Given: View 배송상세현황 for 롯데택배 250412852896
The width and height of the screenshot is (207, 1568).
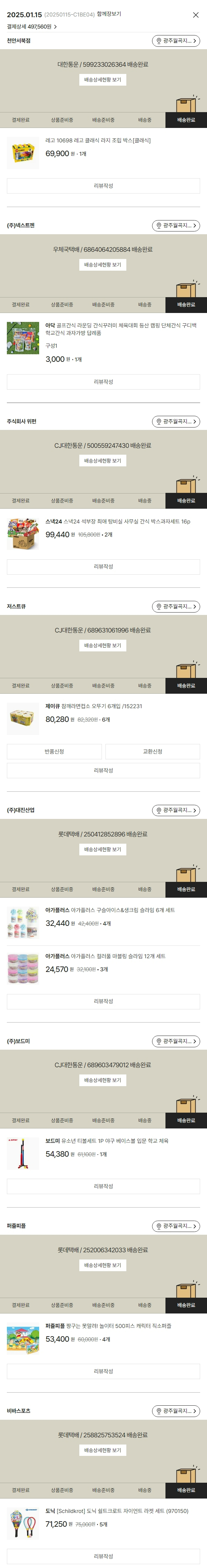Looking at the screenshot, I should coord(103,849).
